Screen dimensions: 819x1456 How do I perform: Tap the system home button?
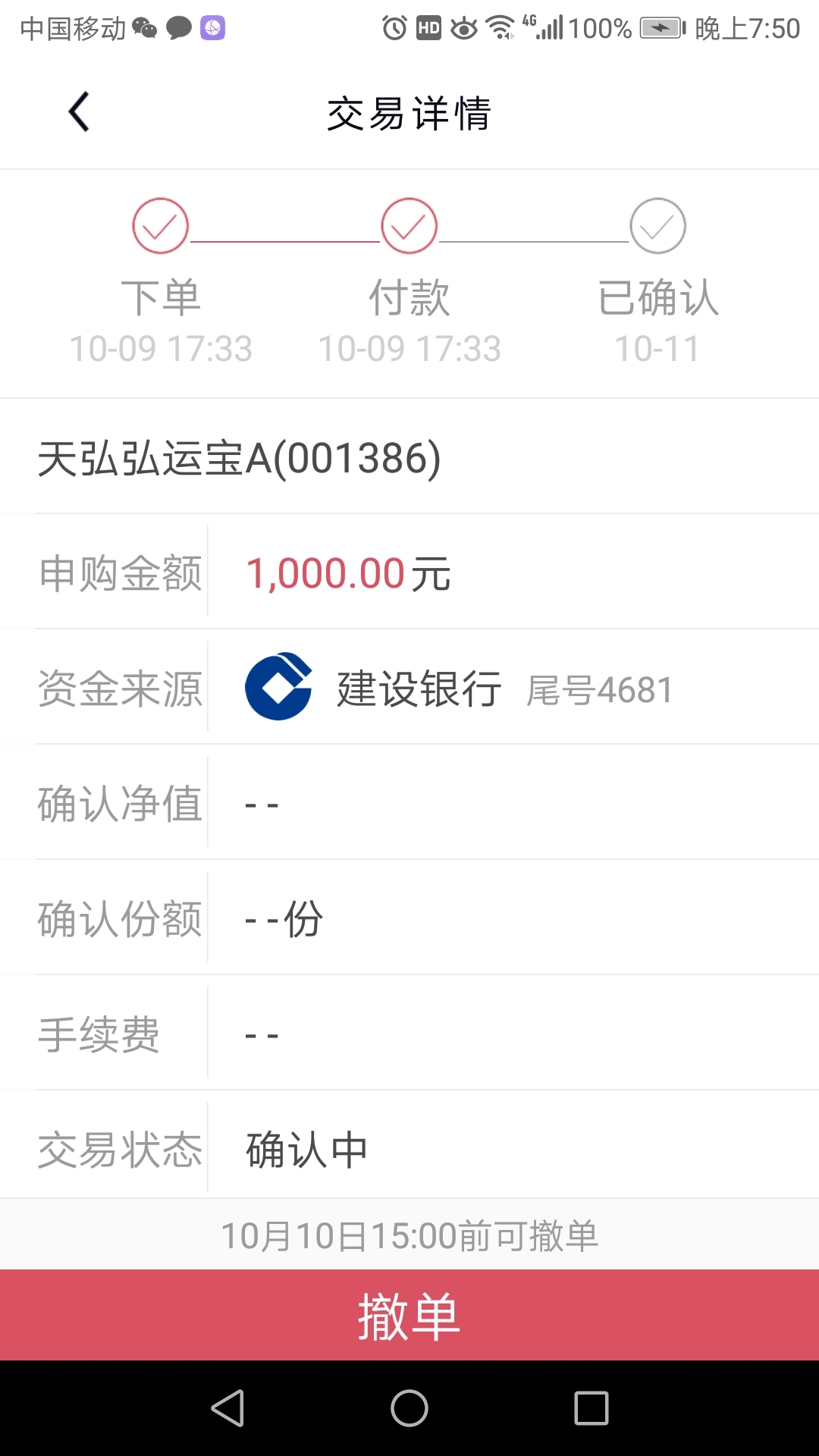tap(409, 1408)
